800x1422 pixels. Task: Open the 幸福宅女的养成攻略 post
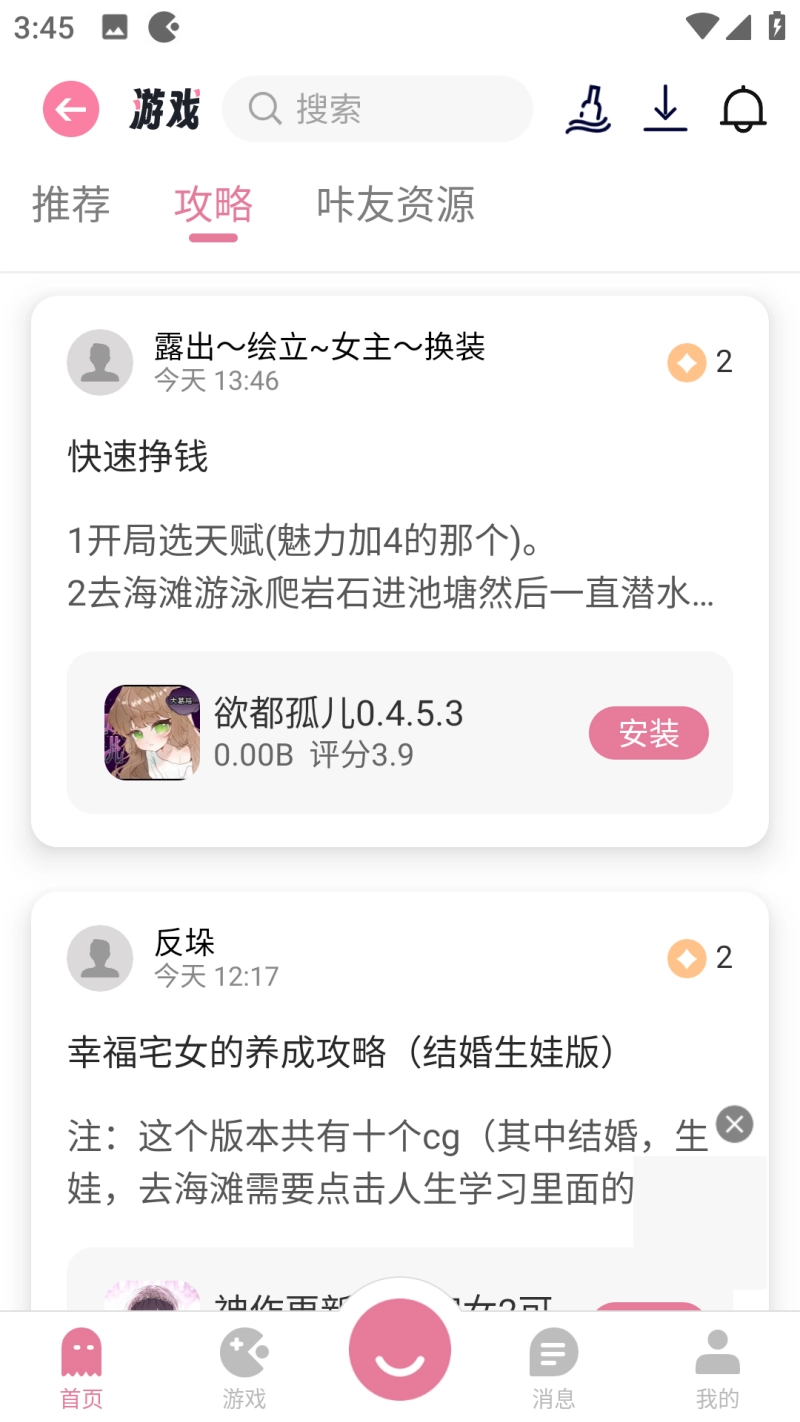340,1052
